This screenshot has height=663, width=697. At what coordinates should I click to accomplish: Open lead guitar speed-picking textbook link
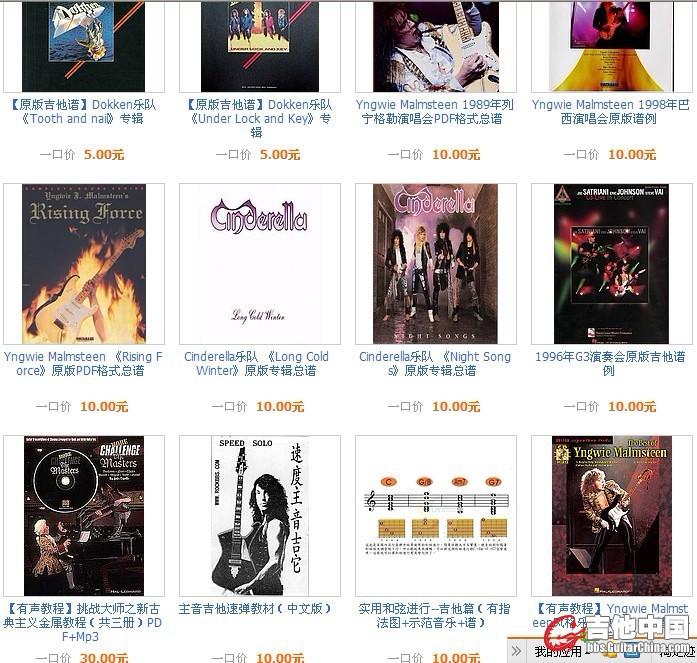(255, 608)
